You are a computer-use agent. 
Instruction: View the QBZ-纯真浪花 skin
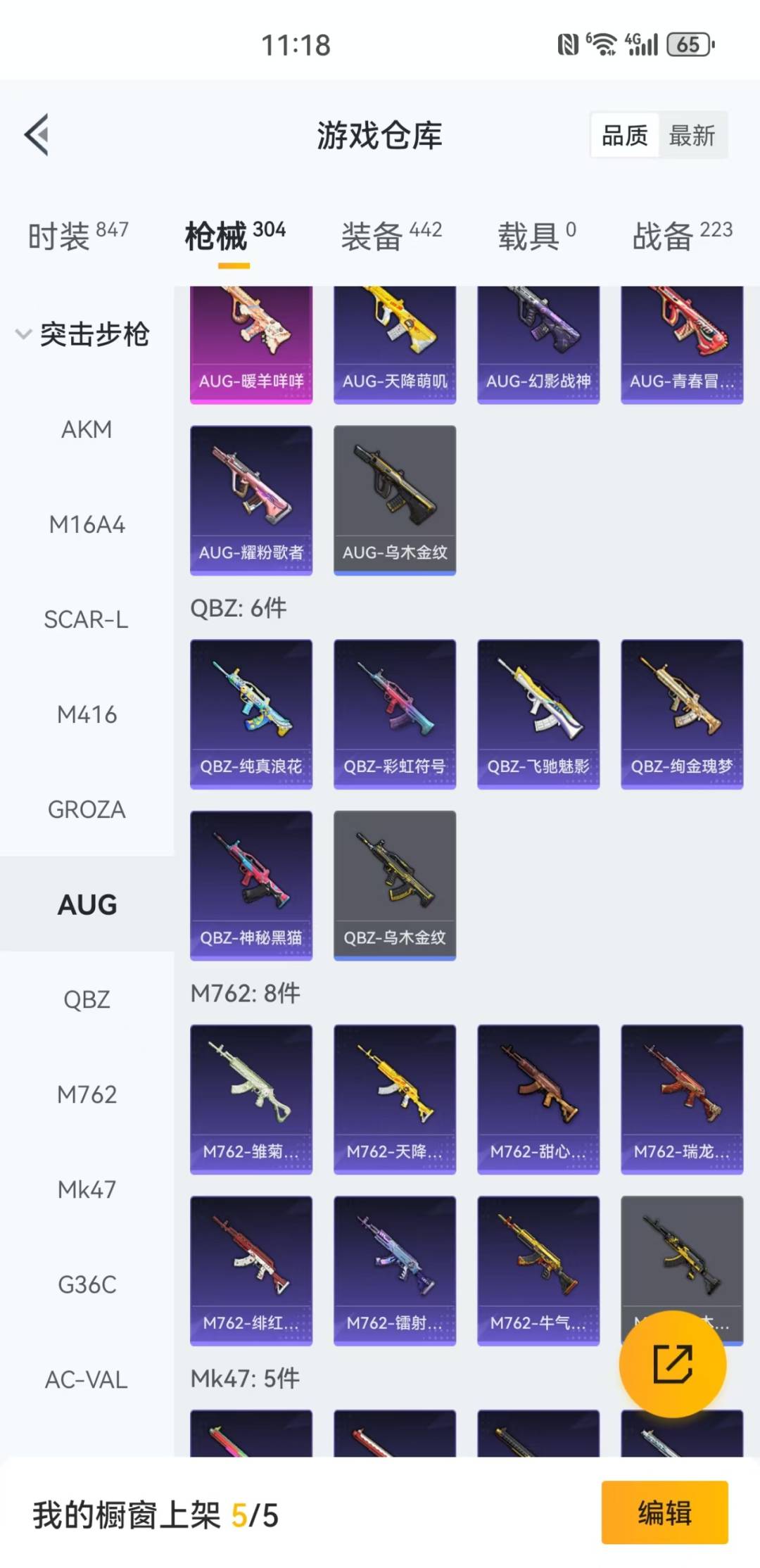point(251,714)
